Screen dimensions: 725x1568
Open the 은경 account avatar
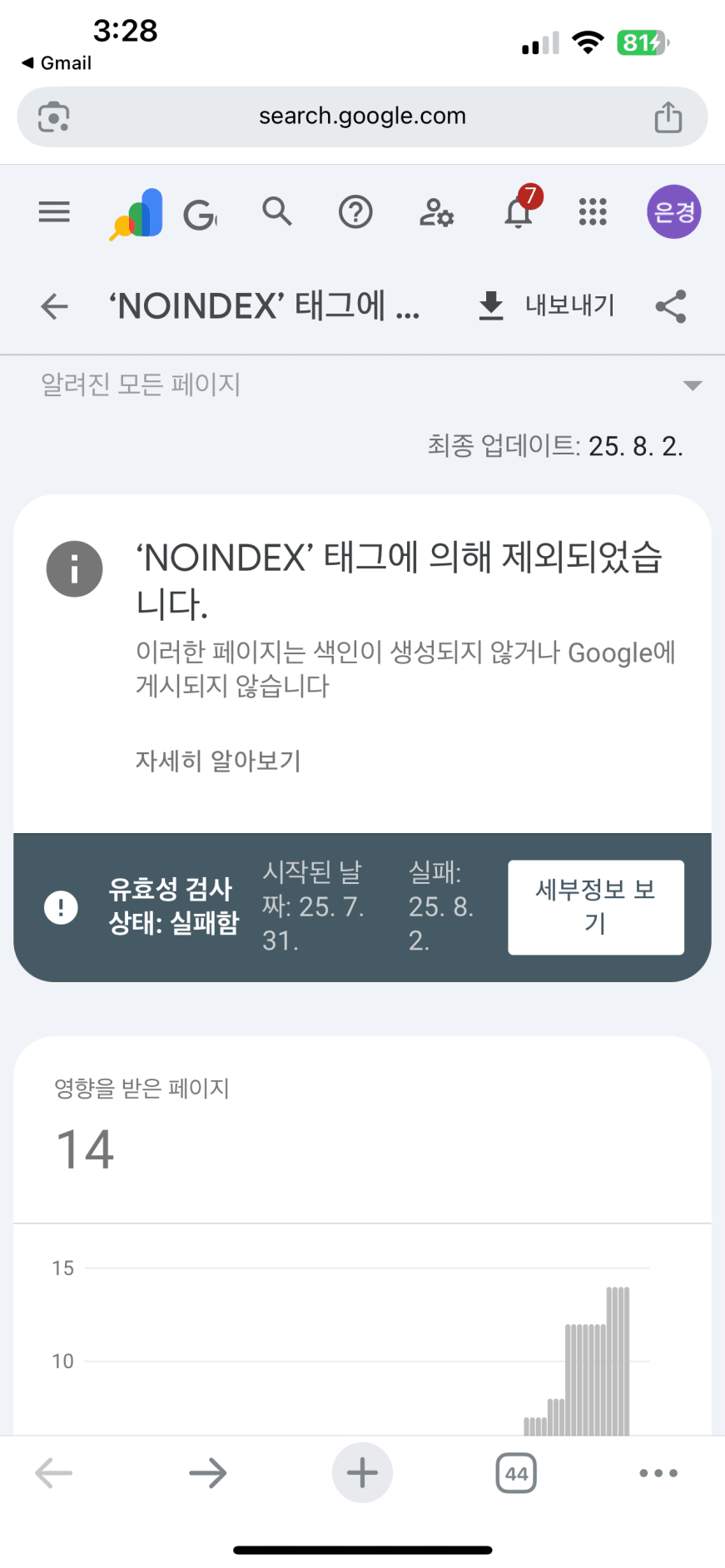pos(674,211)
